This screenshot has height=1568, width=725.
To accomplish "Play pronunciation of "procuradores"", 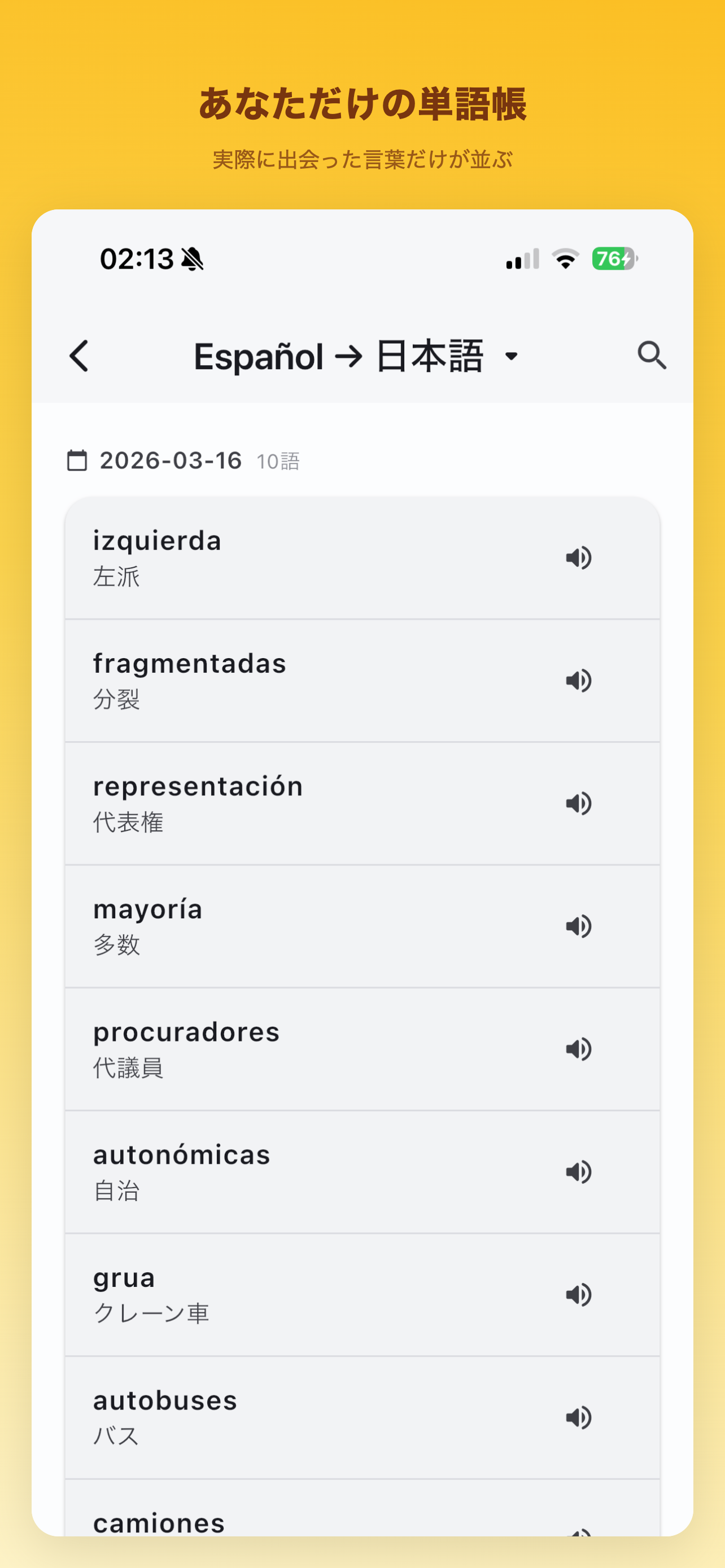I will [x=578, y=1049].
